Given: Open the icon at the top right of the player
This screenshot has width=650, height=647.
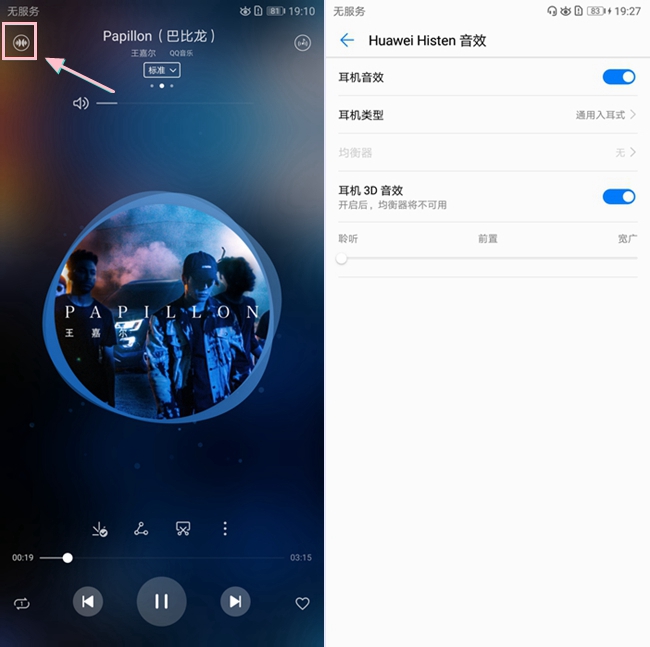Looking at the screenshot, I should 302,43.
